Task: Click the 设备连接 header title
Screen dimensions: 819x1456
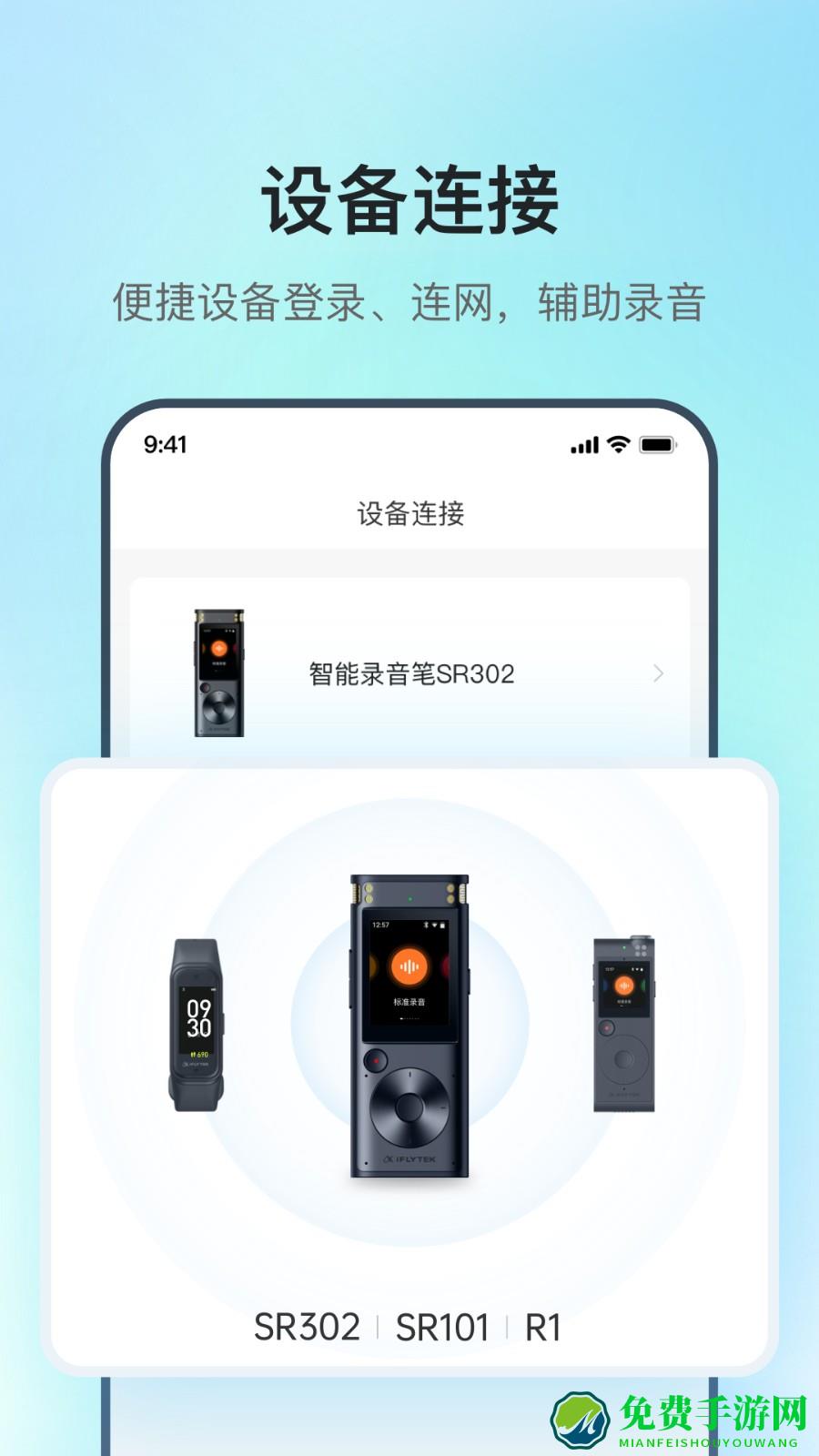Action: [409, 511]
